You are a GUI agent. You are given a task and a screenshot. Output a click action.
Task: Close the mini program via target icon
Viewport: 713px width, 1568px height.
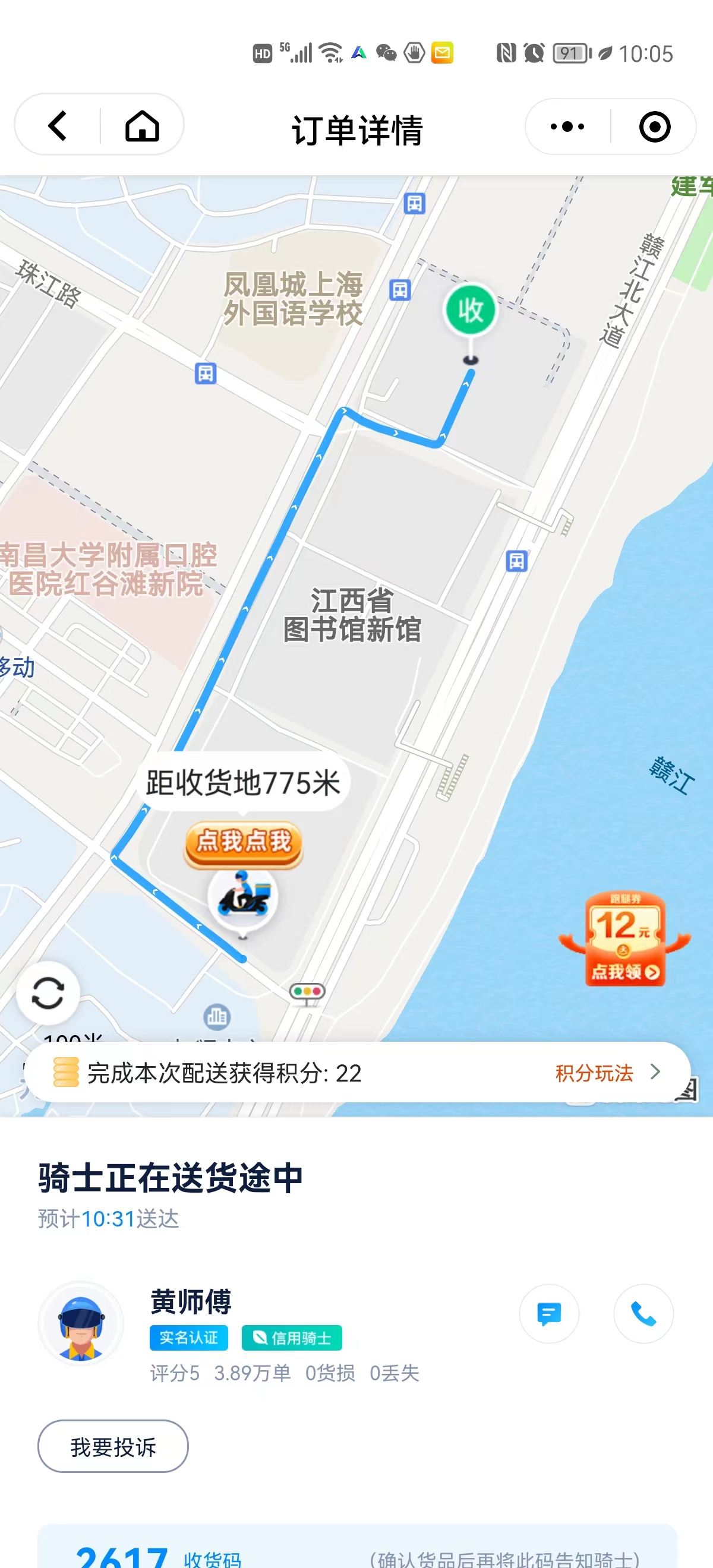pyautogui.click(x=655, y=127)
